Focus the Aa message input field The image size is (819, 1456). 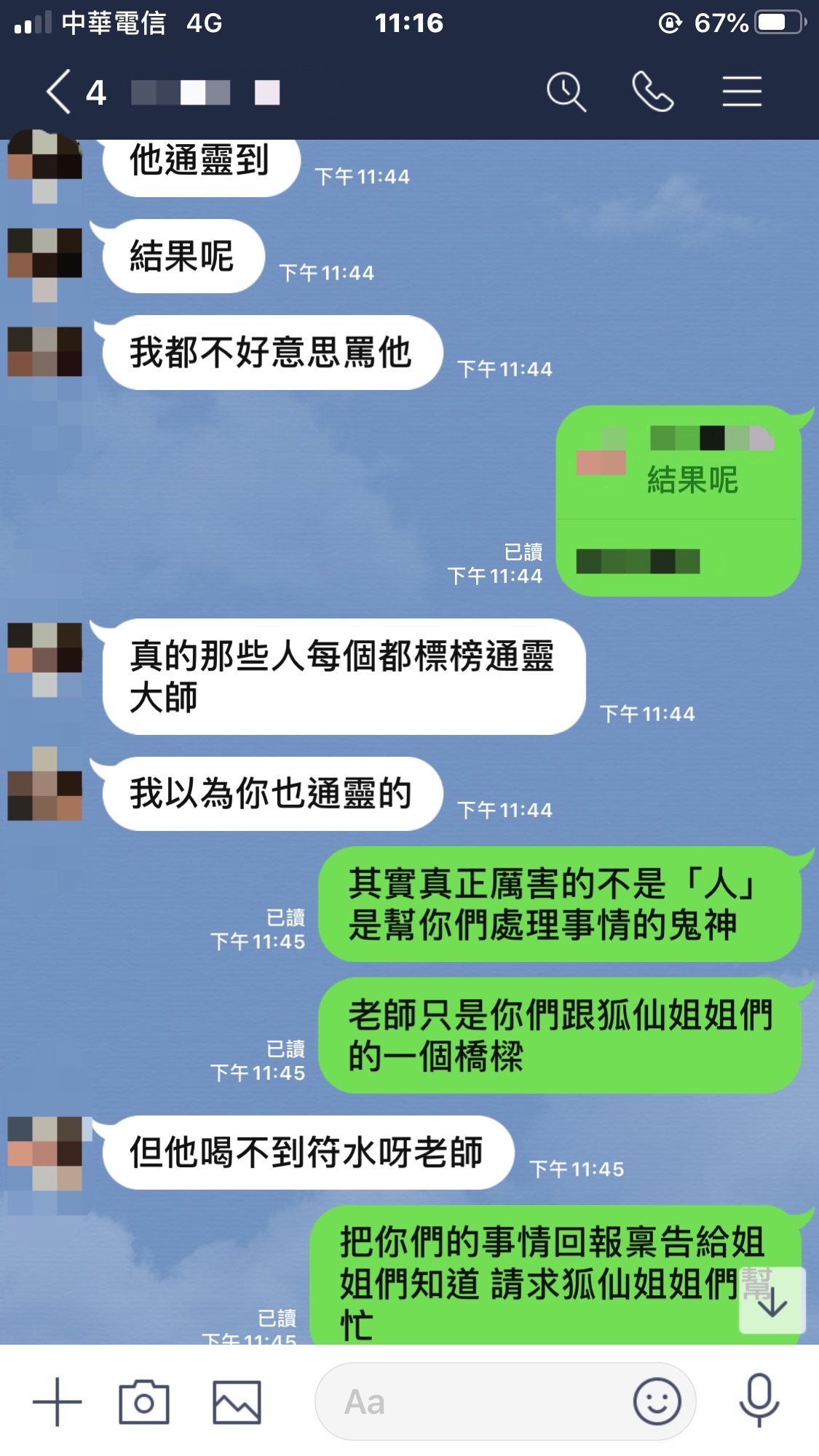point(473,1401)
